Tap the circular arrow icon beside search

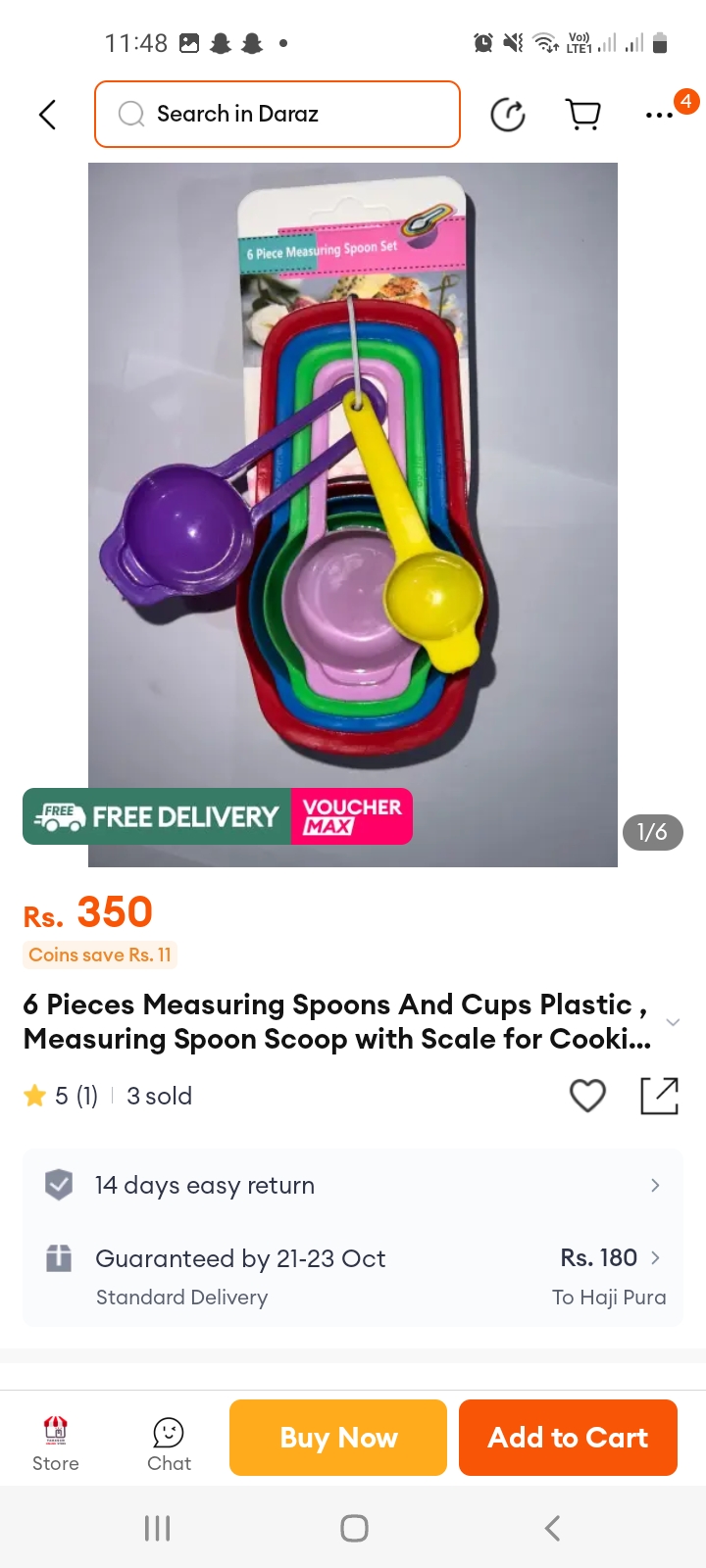point(508,115)
